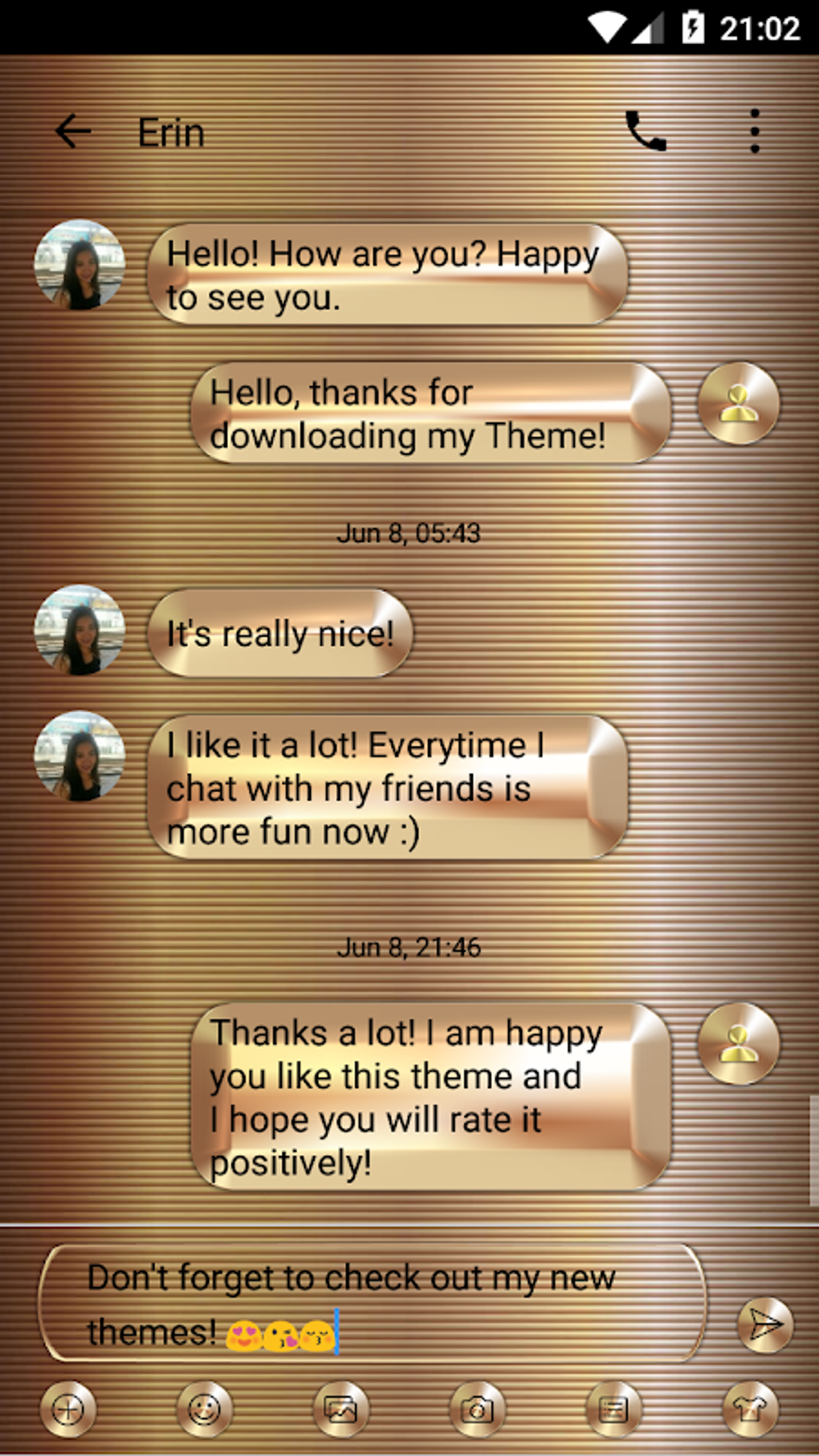Screen dimensions: 819x1456
Task: Tap the message text field
Action: coord(369,1303)
